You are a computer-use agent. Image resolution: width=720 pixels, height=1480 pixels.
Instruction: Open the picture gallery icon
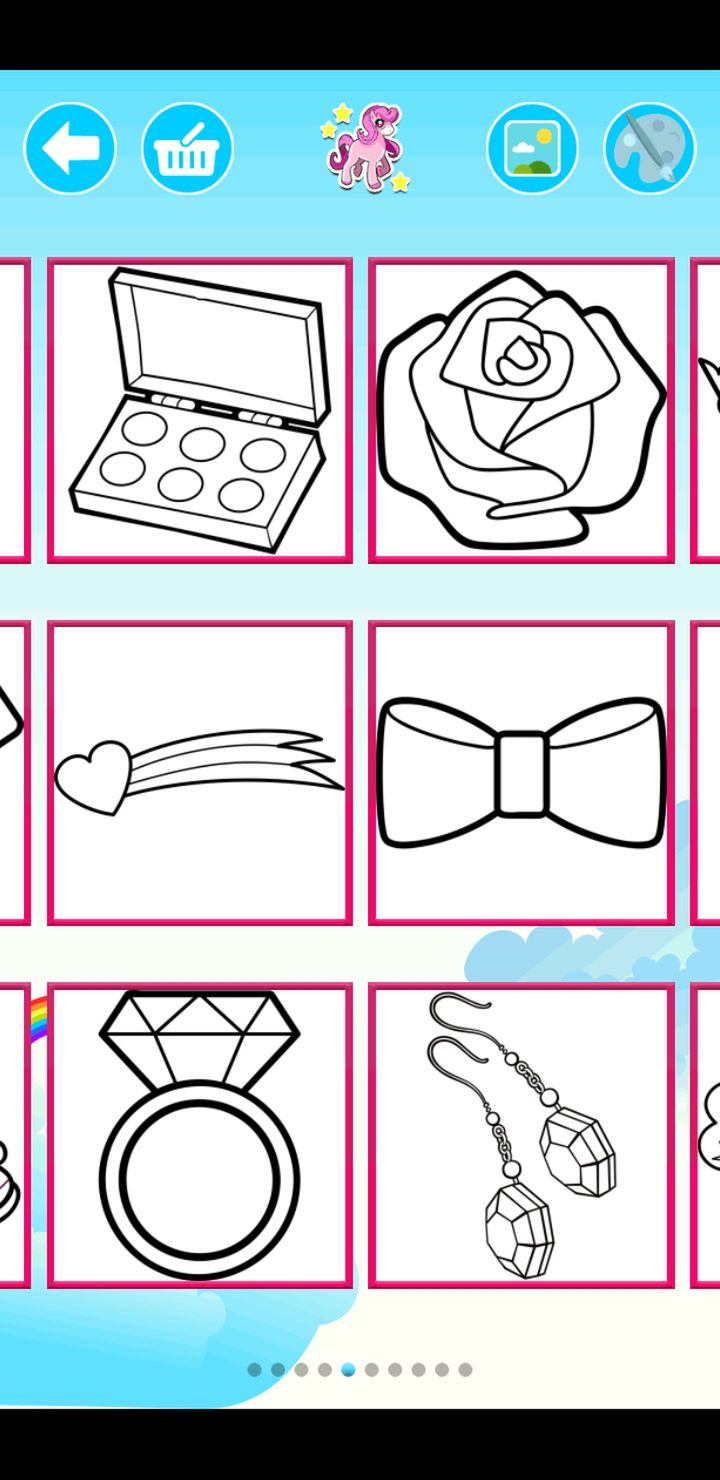532,149
